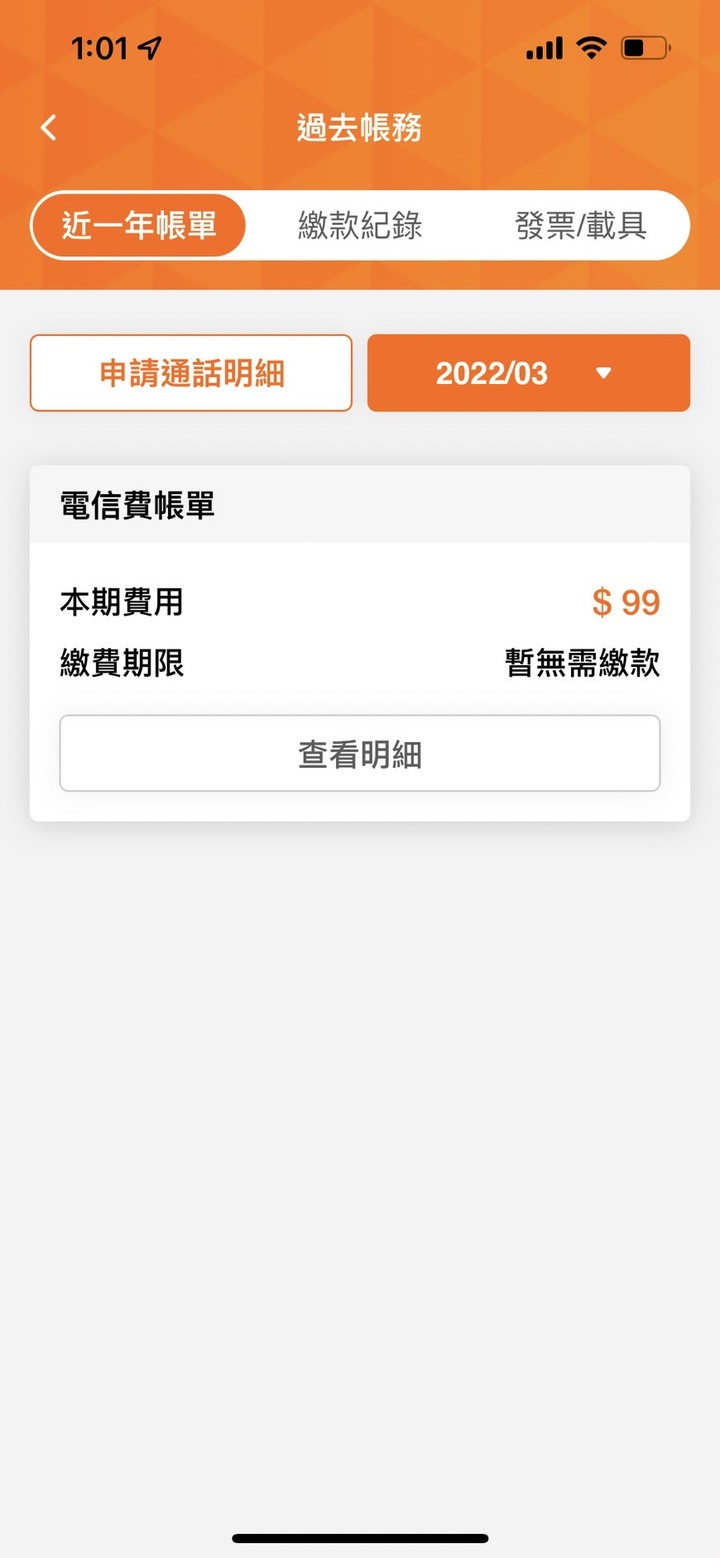The height and width of the screenshot is (1558, 720).
Task: Go back using the top-left arrow
Action: (x=48, y=128)
